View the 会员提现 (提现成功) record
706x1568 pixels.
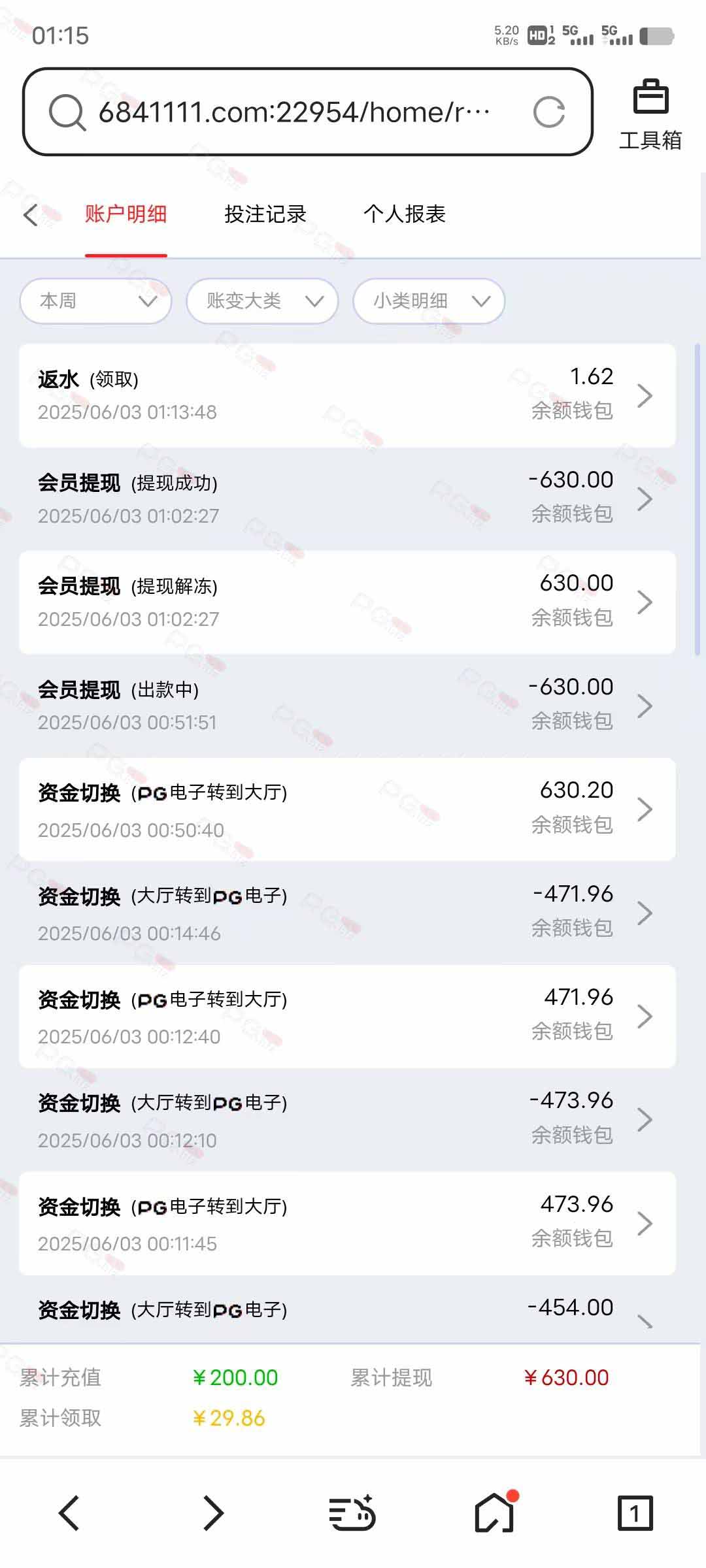tap(347, 498)
